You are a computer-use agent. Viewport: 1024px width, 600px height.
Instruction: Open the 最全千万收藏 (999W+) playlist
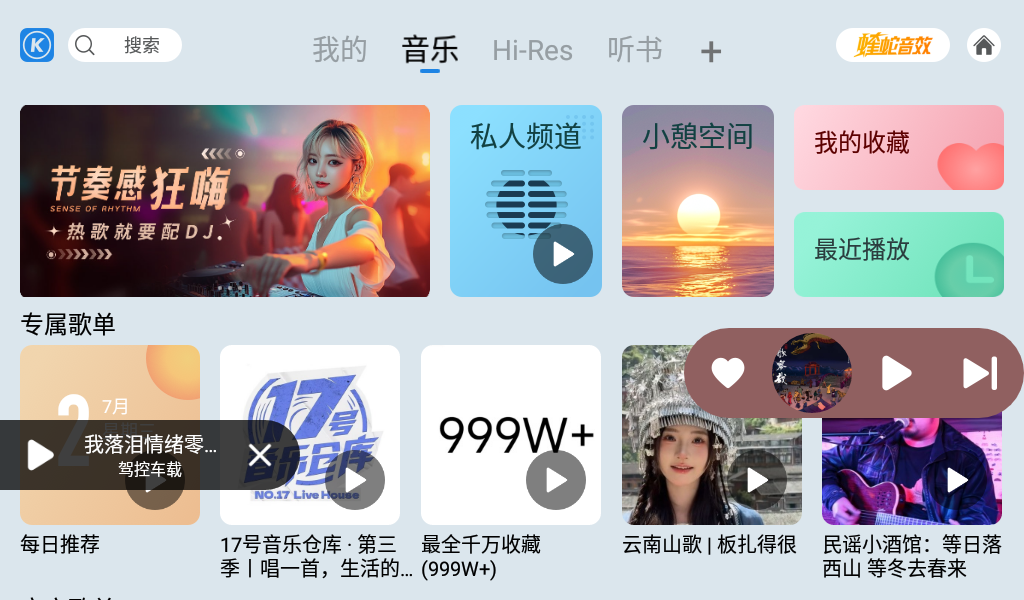click(510, 435)
